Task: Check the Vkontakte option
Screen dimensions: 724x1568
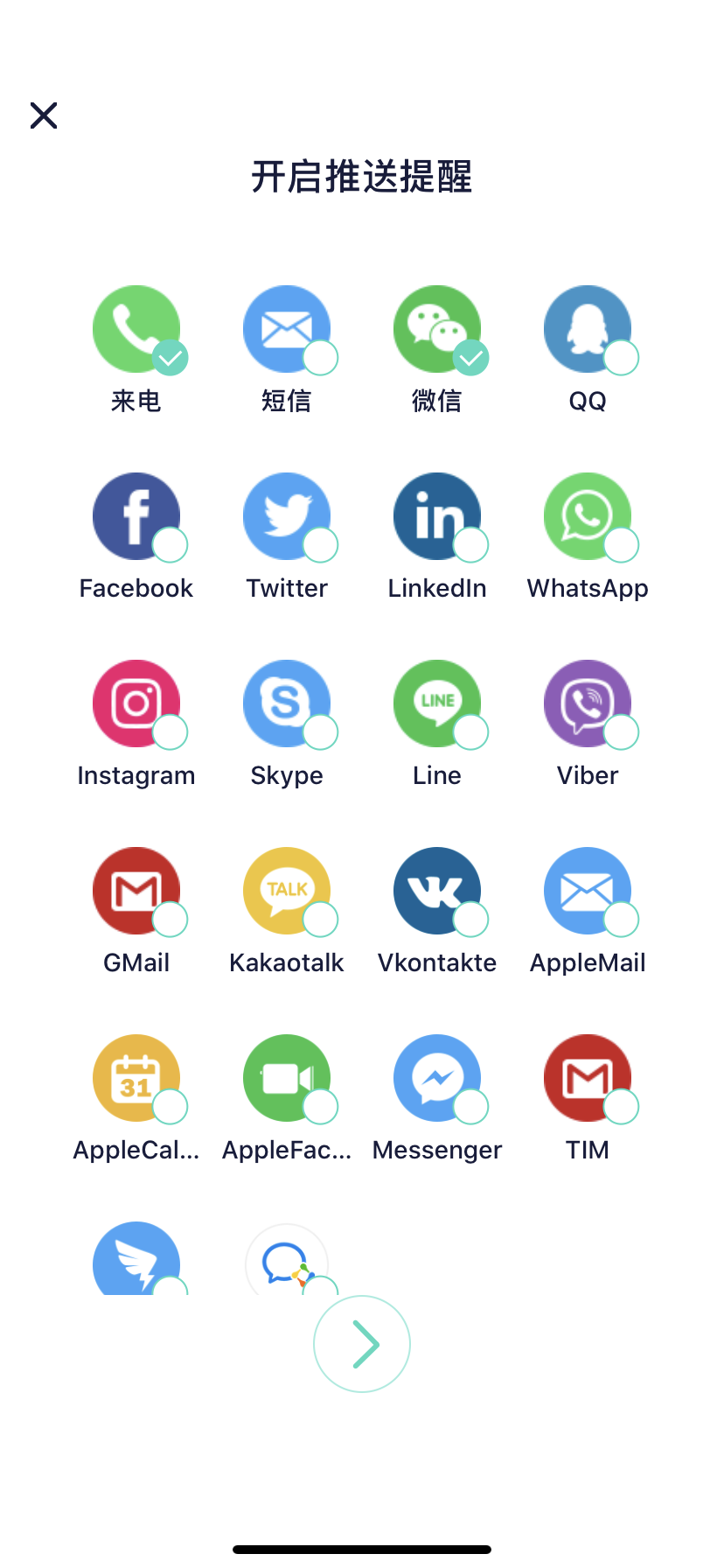Action: [x=438, y=892]
